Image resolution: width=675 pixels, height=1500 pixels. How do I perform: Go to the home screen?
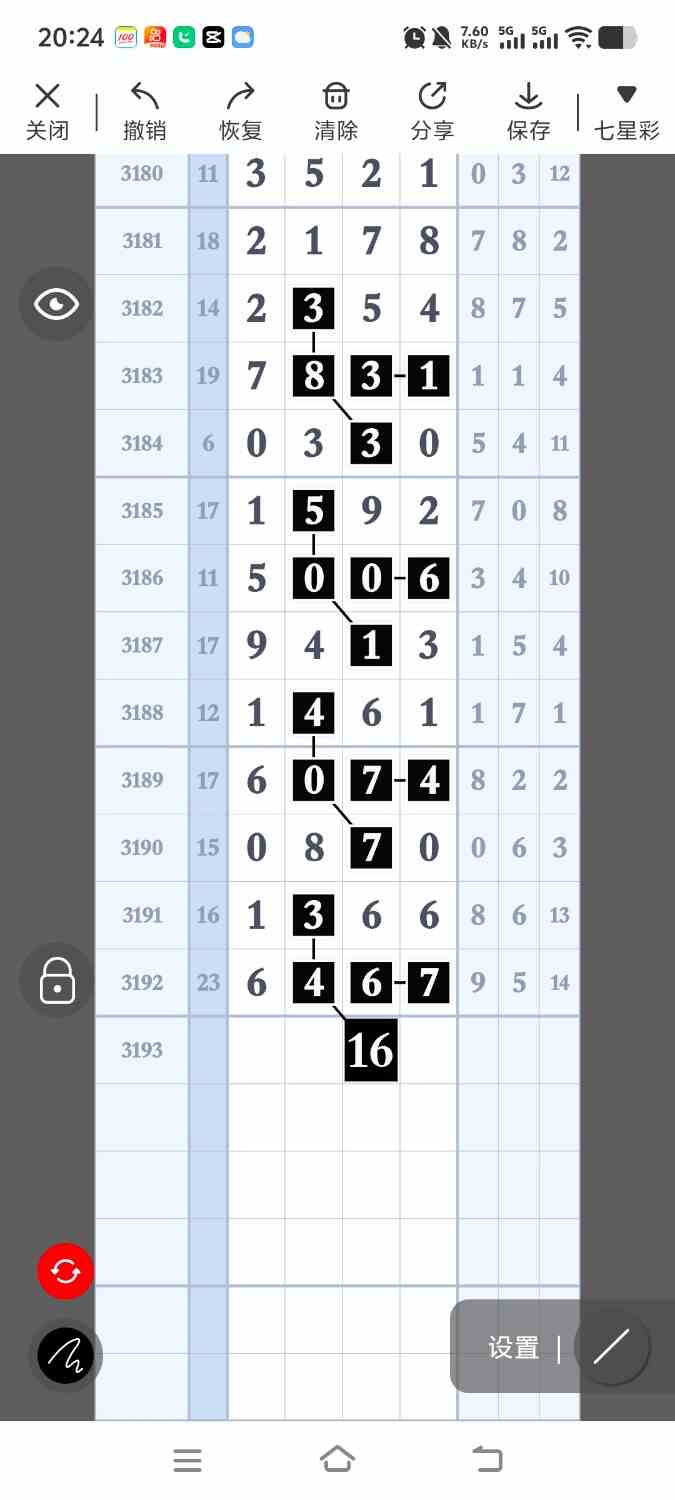(337, 1460)
